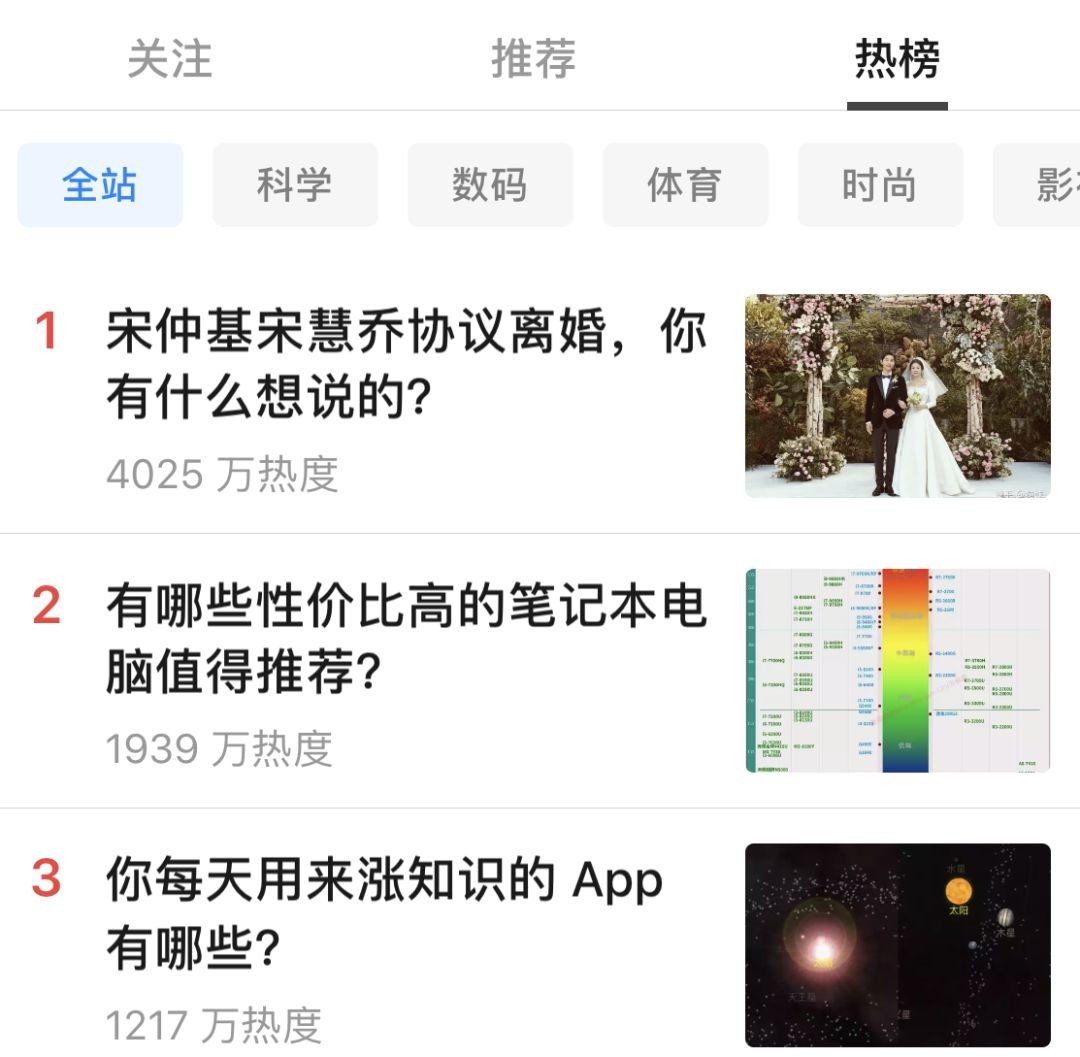The height and width of the screenshot is (1057, 1080).
Task: Filter hot list by 体育
Action: pyautogui.click(x=685, y=185)
